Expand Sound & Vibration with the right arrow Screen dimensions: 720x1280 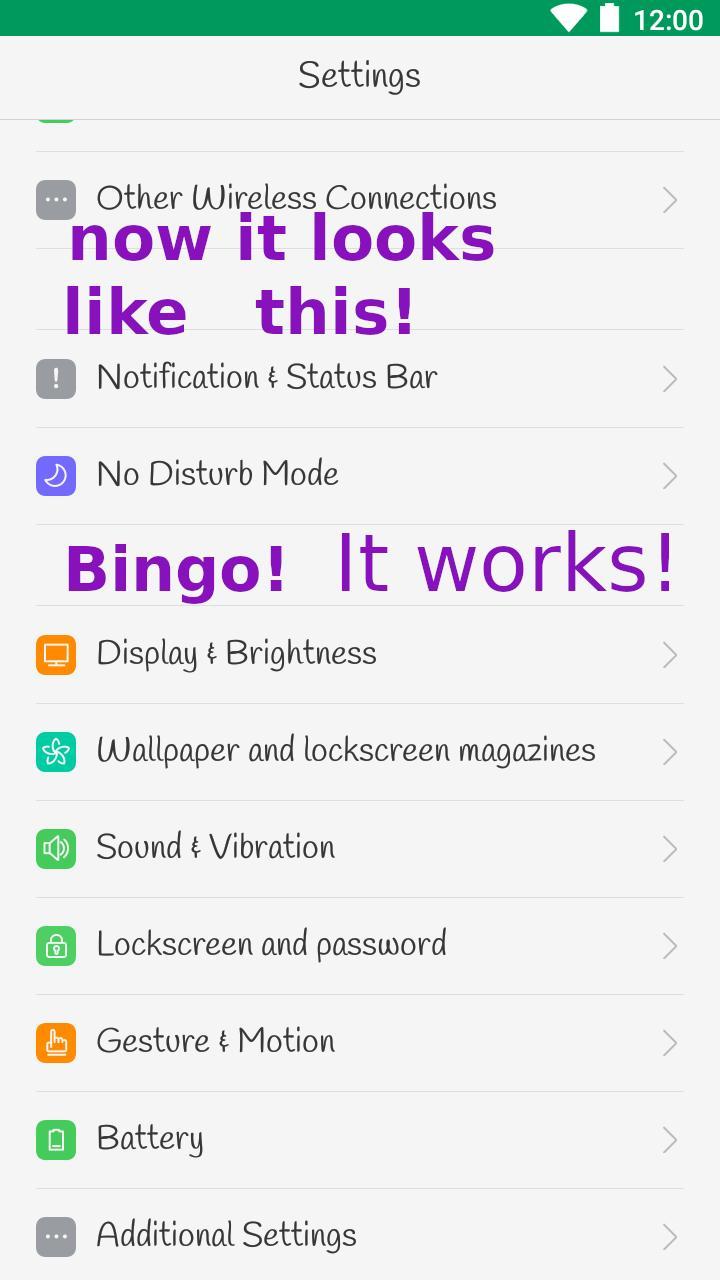point(668,848)
